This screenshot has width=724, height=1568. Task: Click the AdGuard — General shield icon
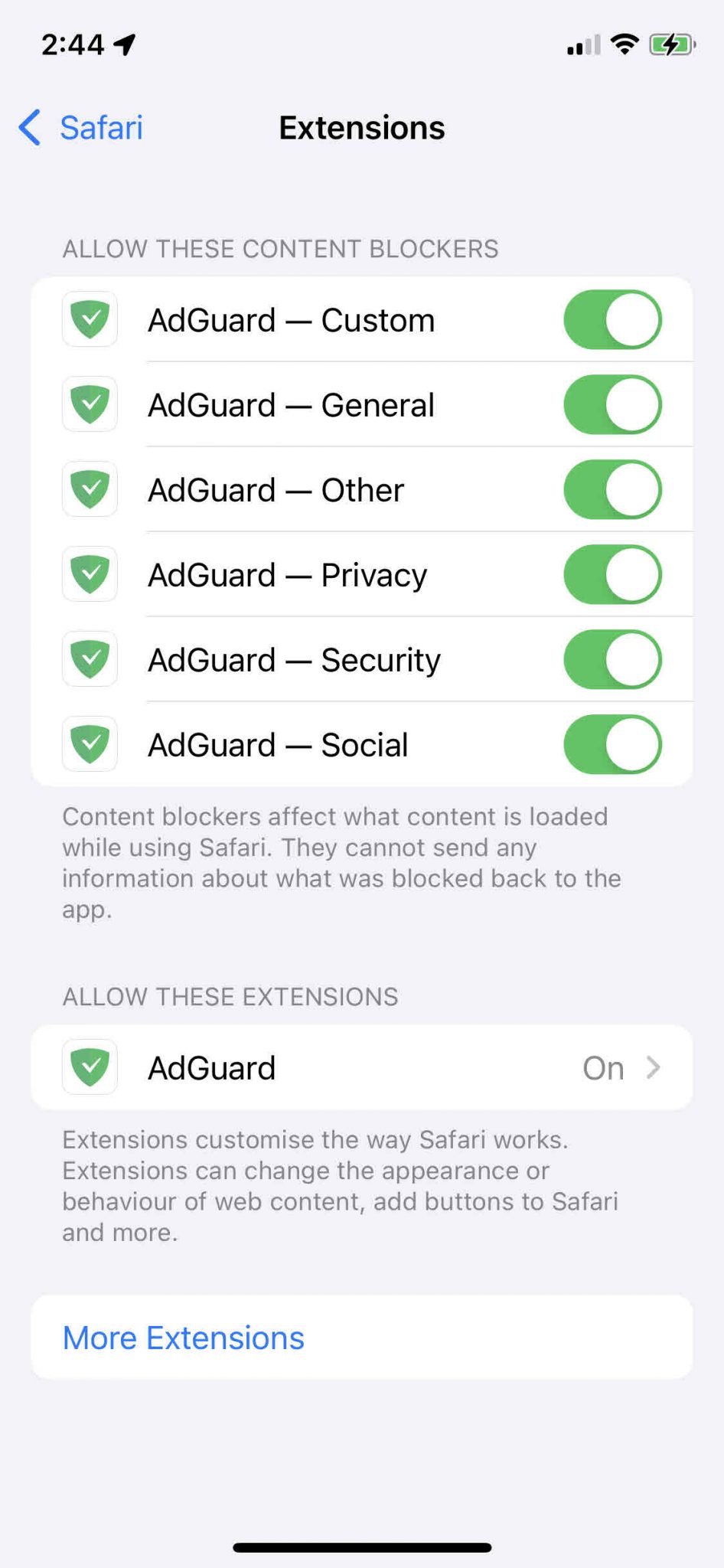pyautogui.click(x=90, y=405)
